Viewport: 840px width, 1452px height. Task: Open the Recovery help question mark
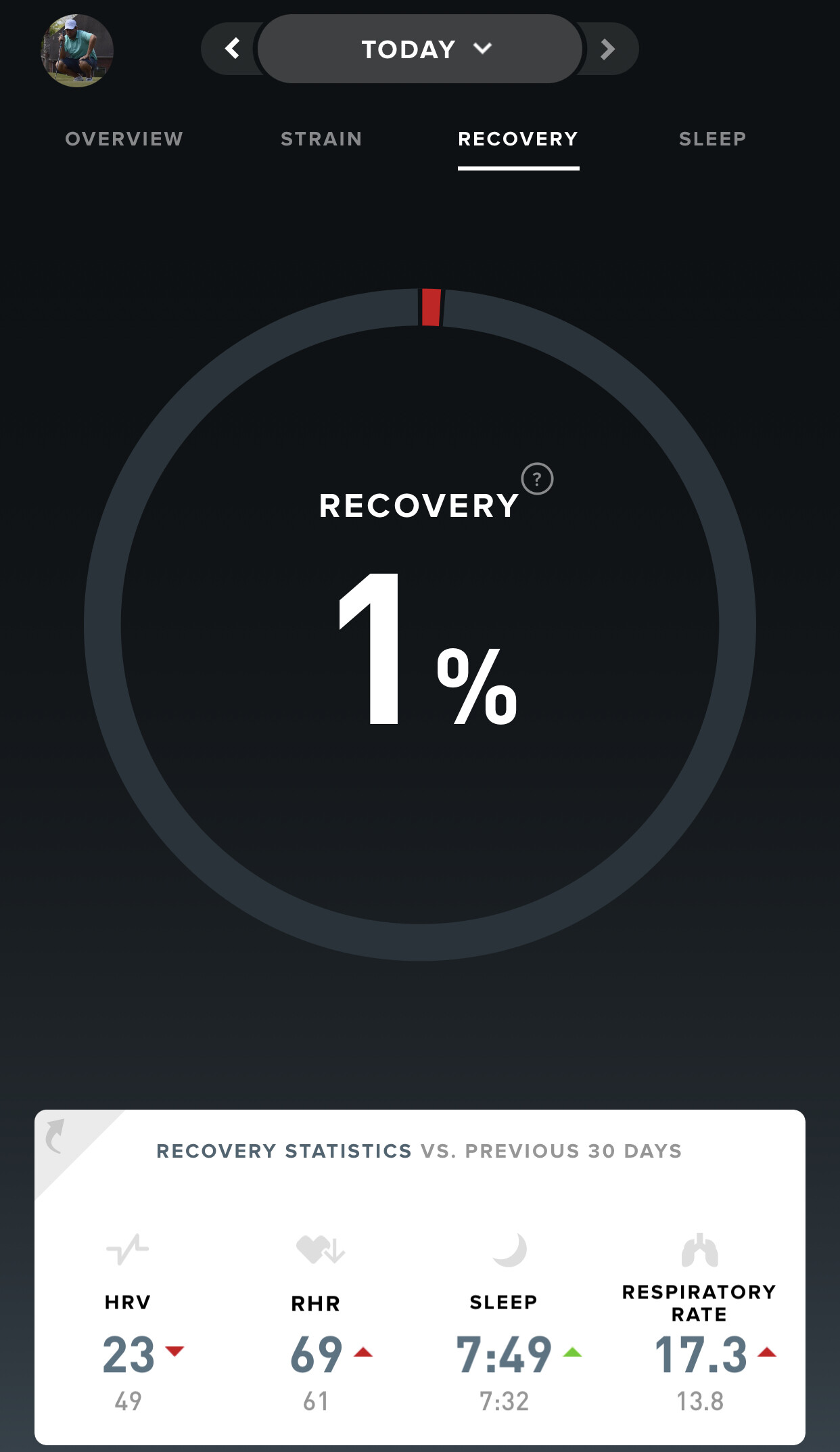(537, 479)
